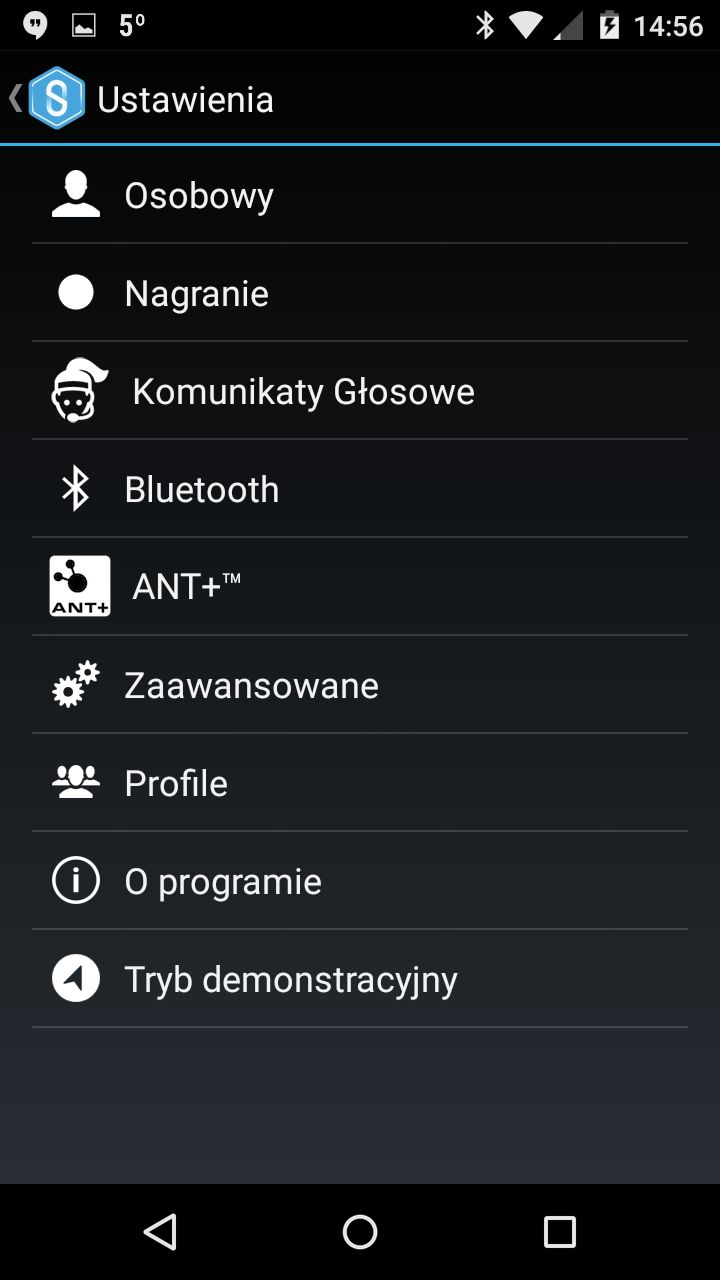Screen dimensions: 720x1280
Task: Go back via the Ustawienia app icon
Action: (x=55, y=98)
